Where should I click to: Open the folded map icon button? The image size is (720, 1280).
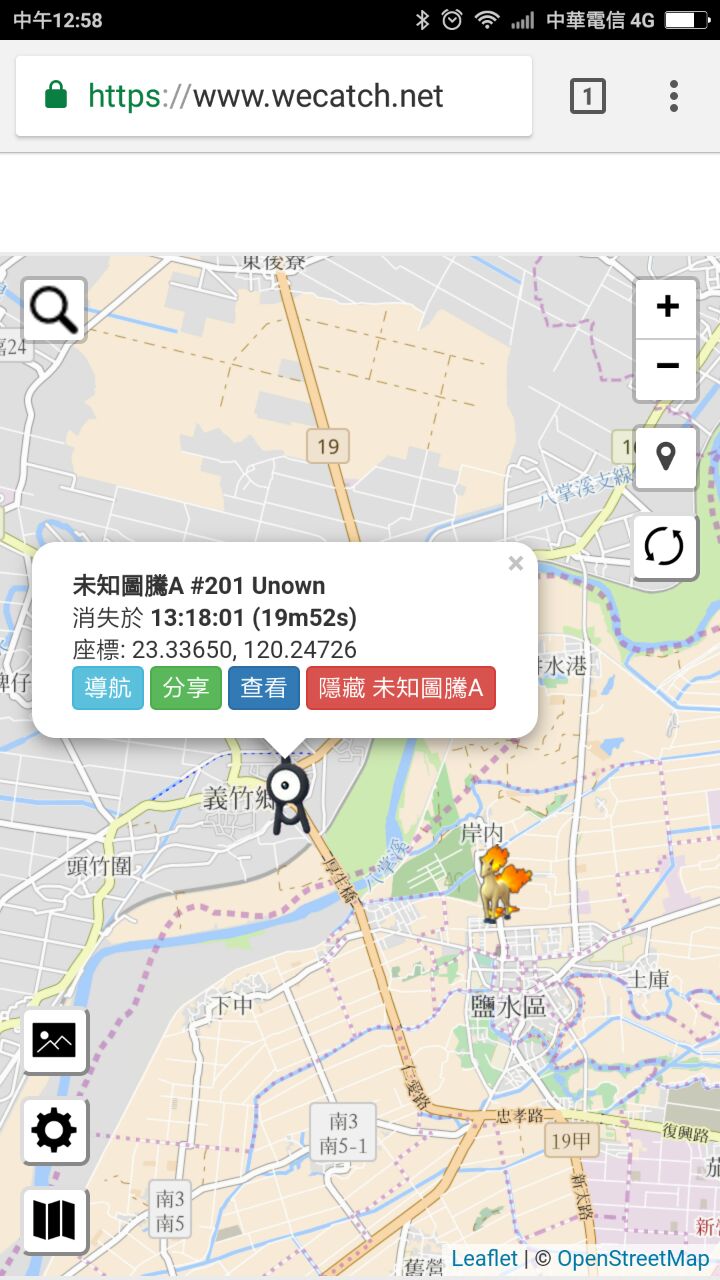(54, 1221)
